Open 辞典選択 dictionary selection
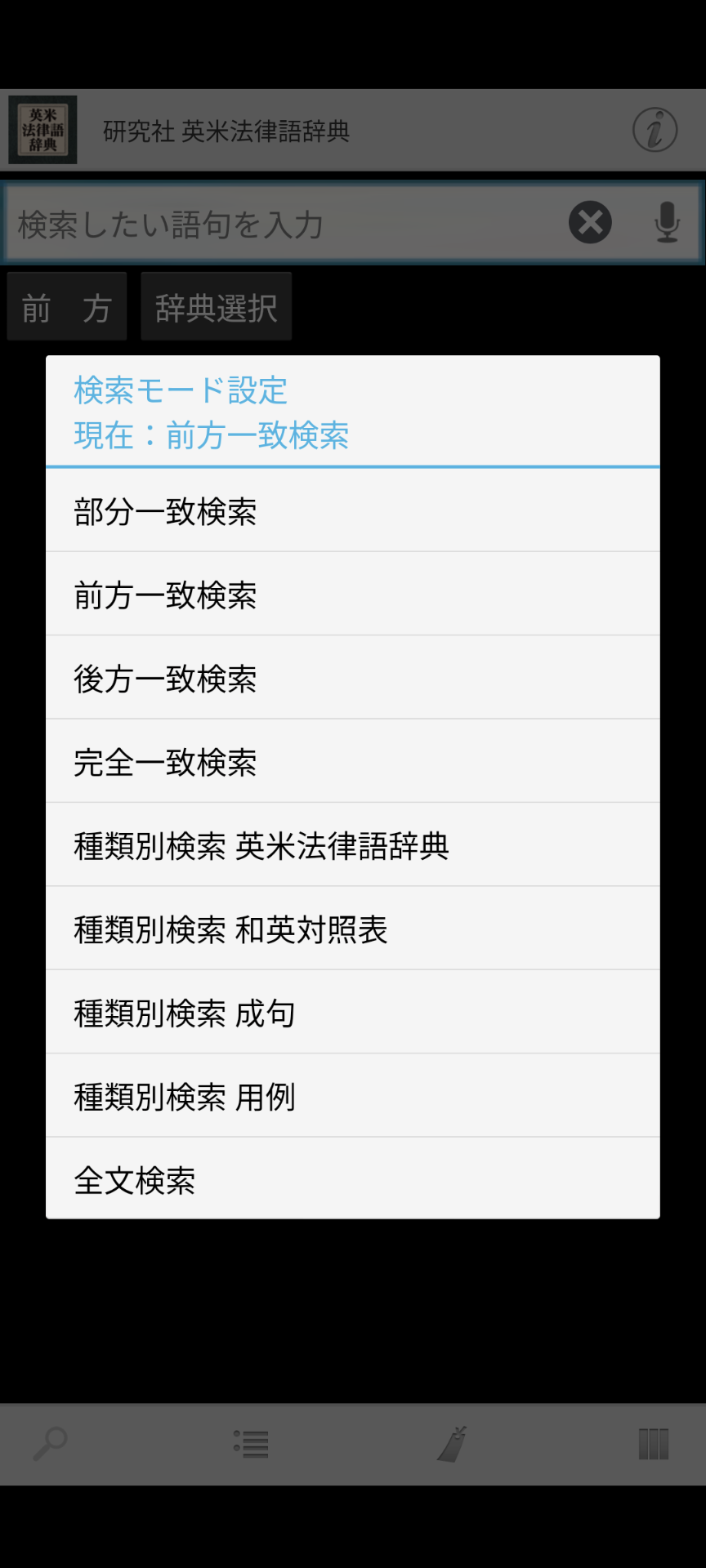Viewport: 706px width, 1568px height. (217, 307)
